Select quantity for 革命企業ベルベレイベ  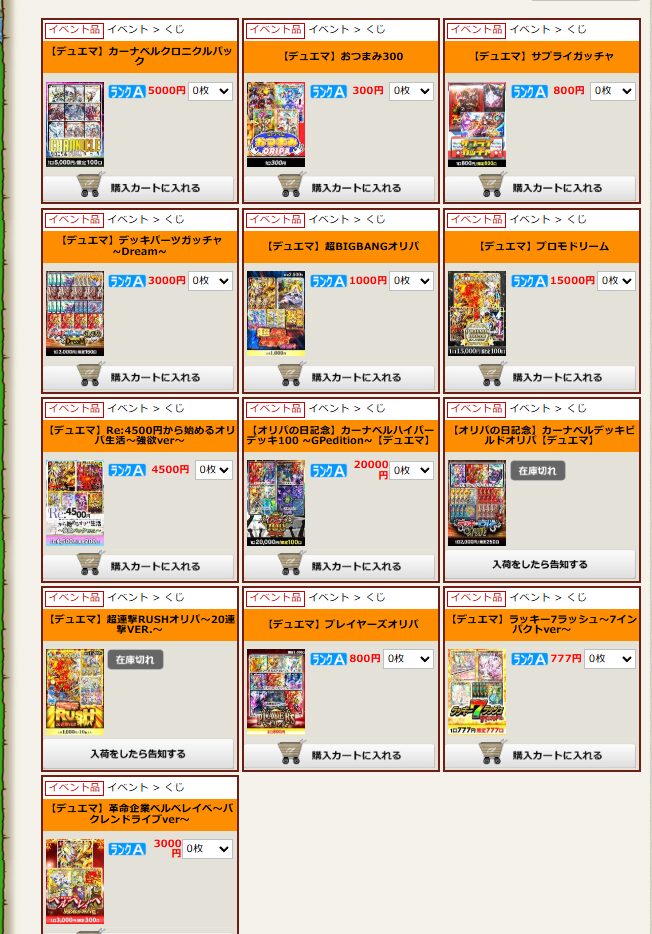207,849
